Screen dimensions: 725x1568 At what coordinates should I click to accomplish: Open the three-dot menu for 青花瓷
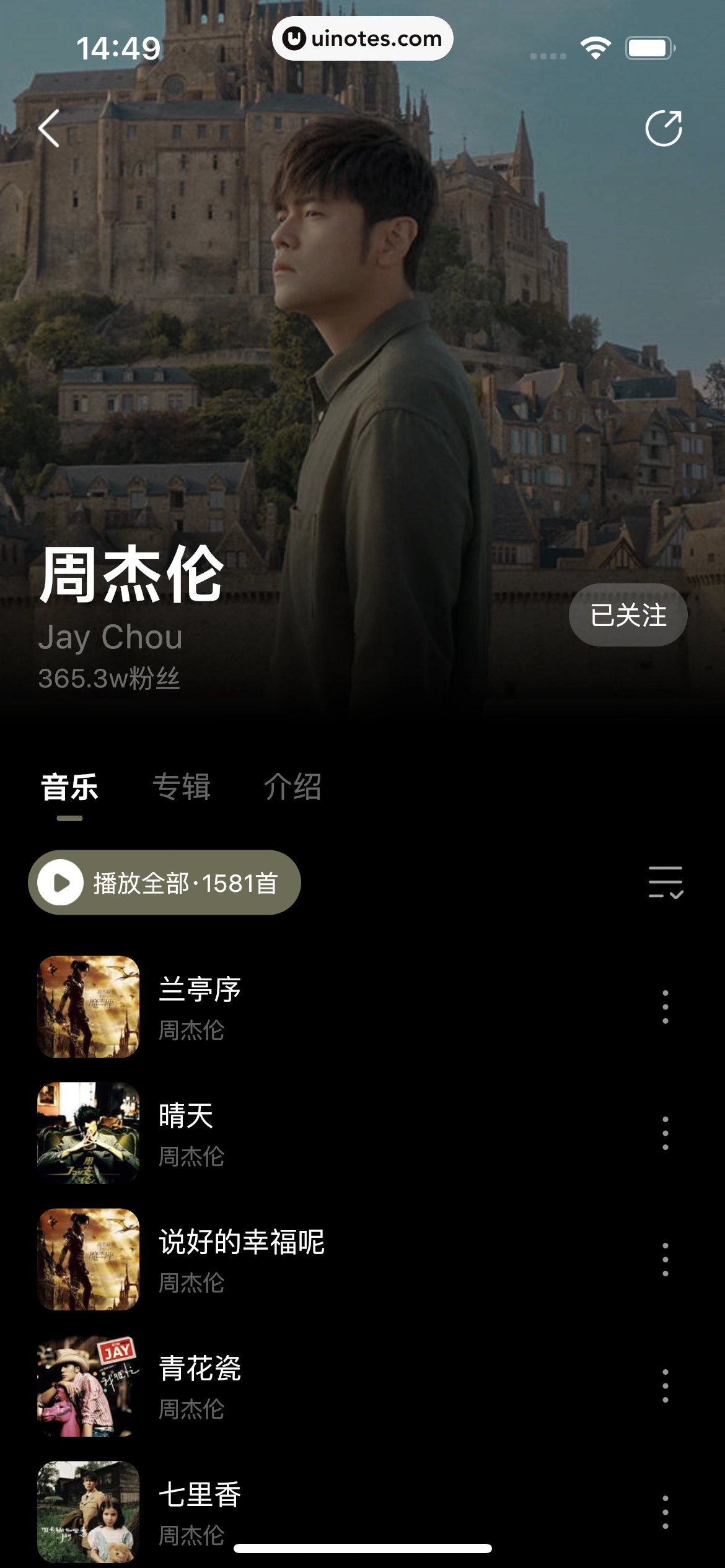pos(666,1385)
